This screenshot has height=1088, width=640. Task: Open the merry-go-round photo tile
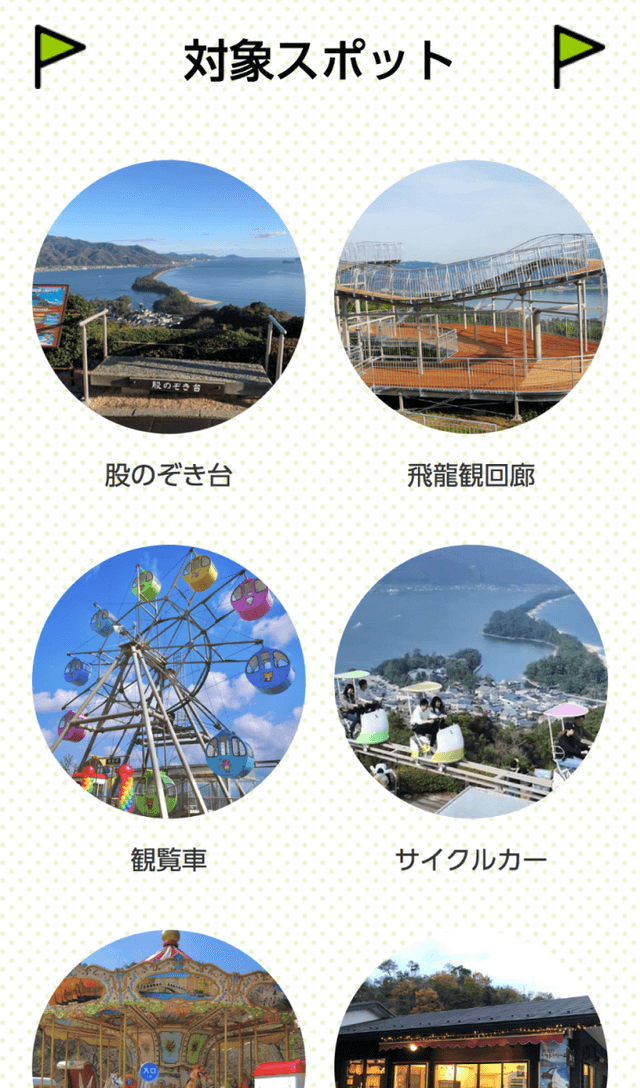[169, 1020]
